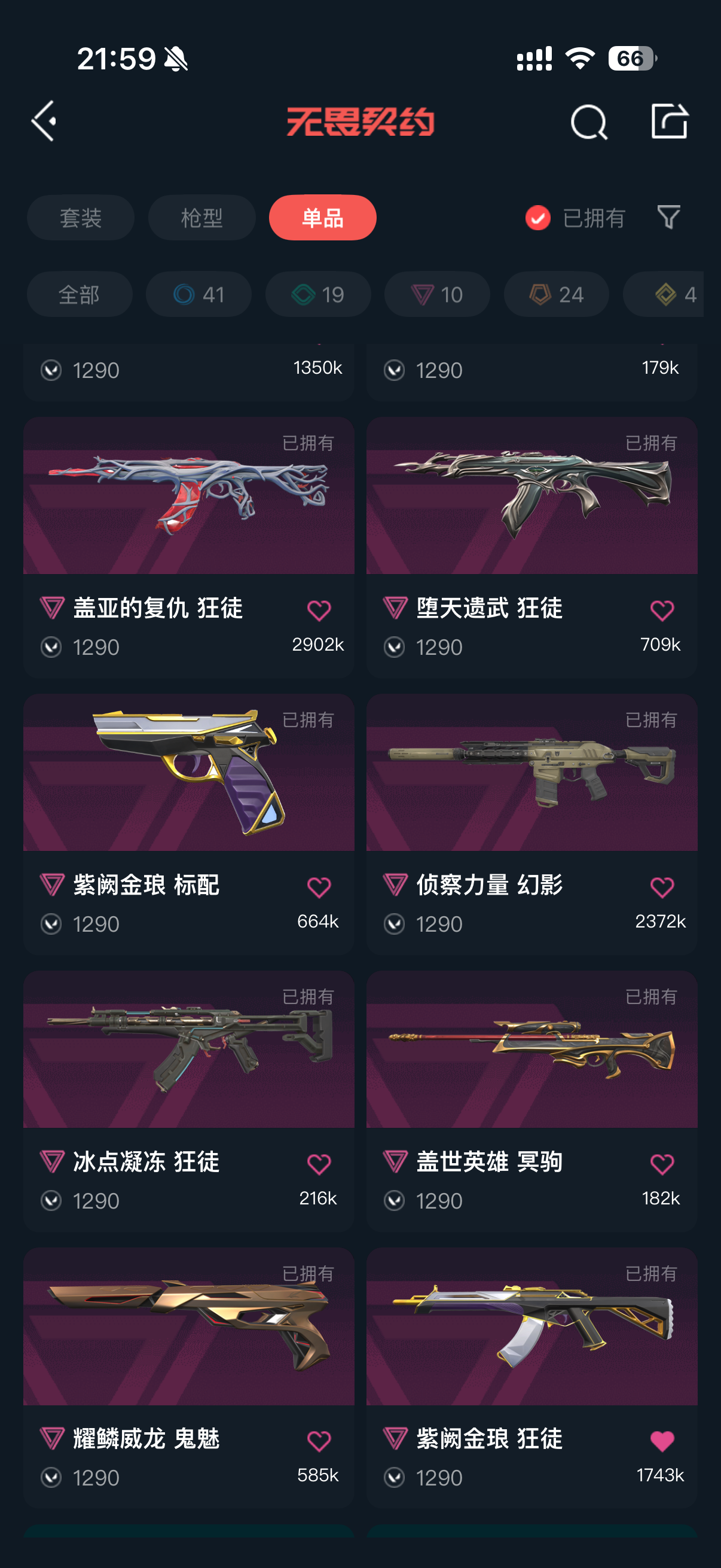Filter by the tier chip showing 19

pos(317,295)
